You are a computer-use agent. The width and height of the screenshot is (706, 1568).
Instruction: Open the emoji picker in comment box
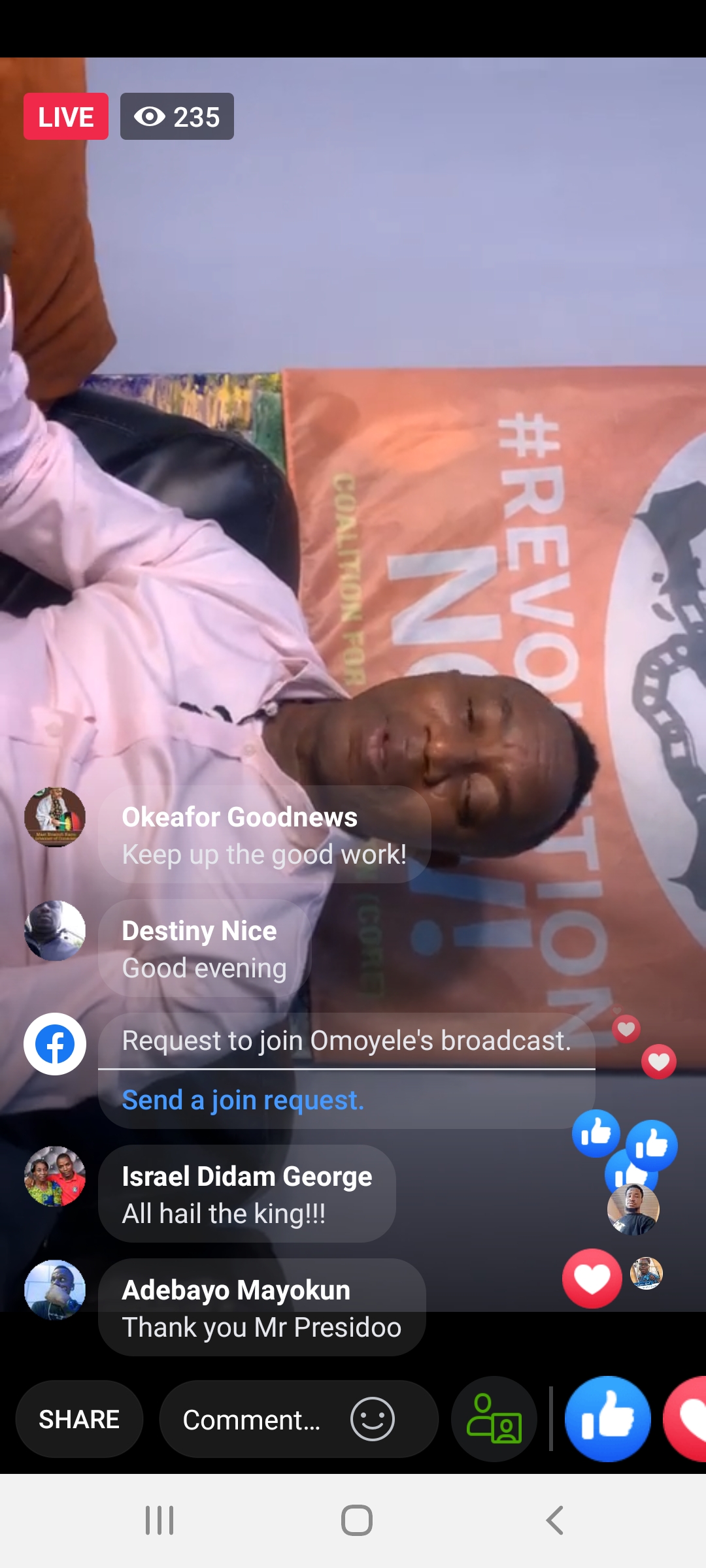tap(372, 1419)
